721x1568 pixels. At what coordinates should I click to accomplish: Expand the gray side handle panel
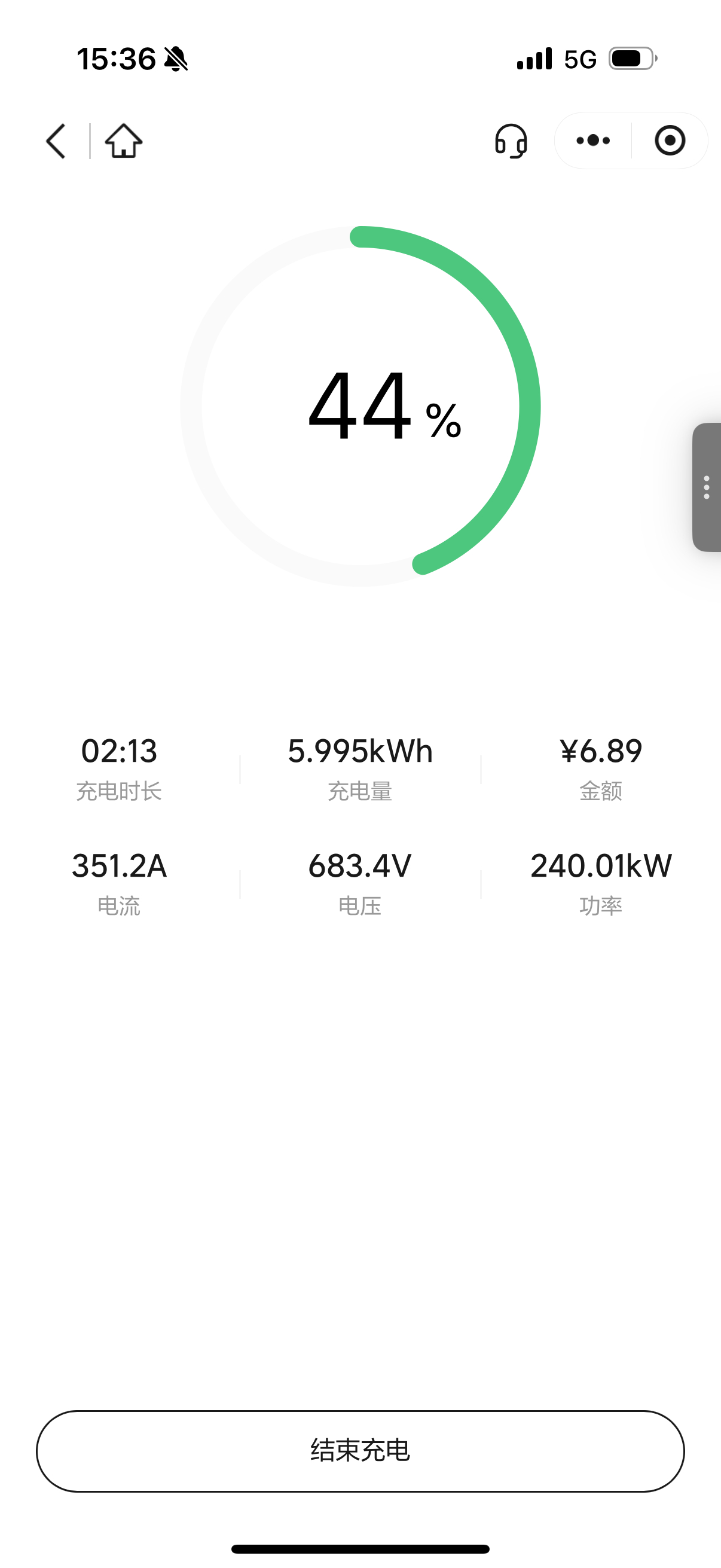(x=707, y=487)
